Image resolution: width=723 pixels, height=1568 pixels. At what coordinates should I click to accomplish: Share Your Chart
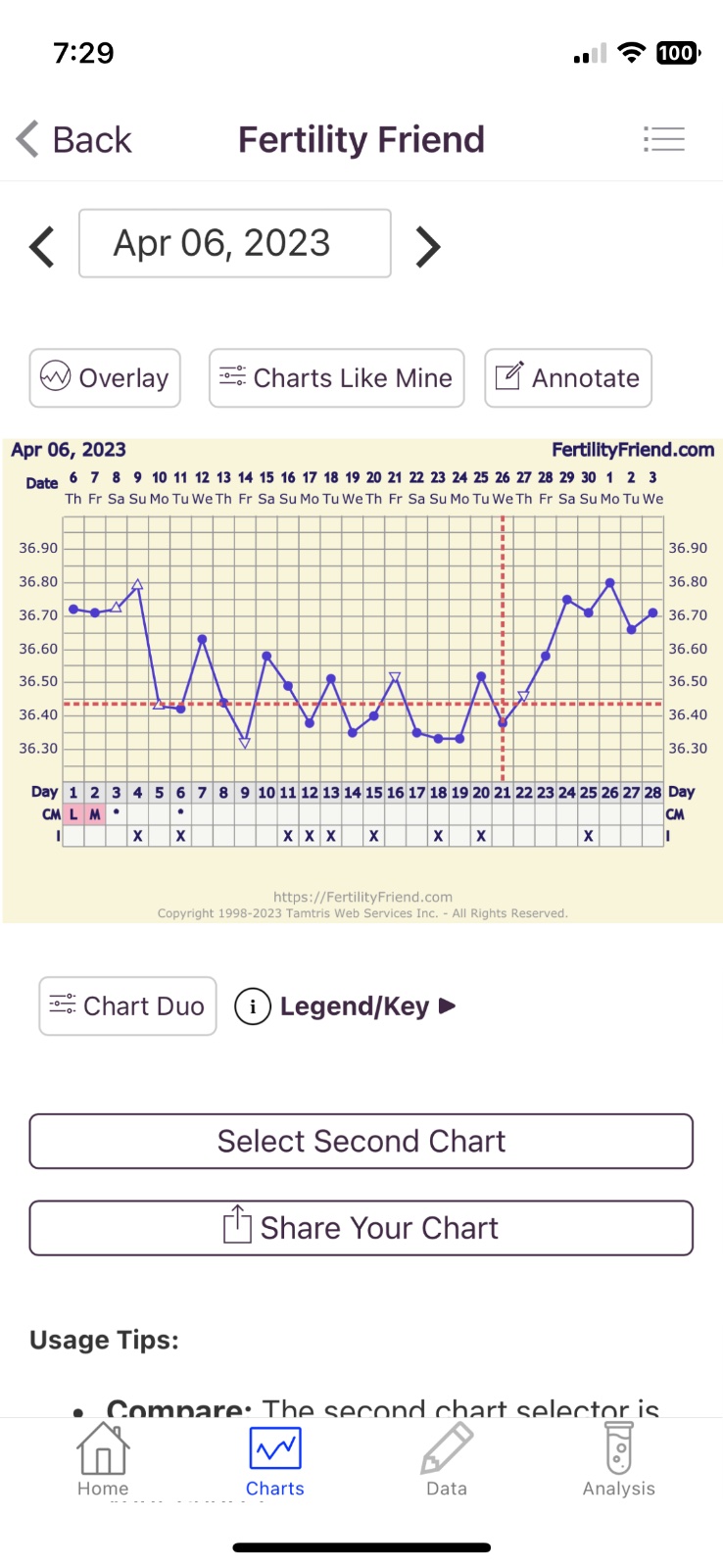pos(361,1228)
